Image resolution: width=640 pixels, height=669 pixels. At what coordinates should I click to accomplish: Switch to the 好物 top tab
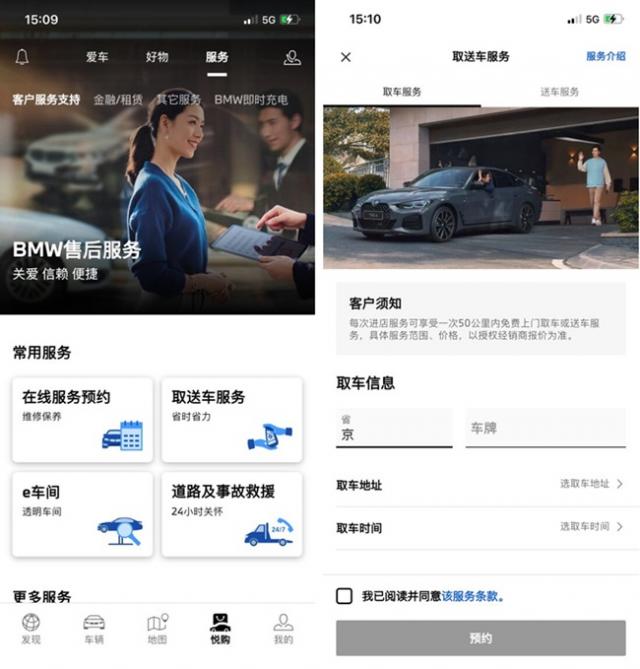point(157,57)
